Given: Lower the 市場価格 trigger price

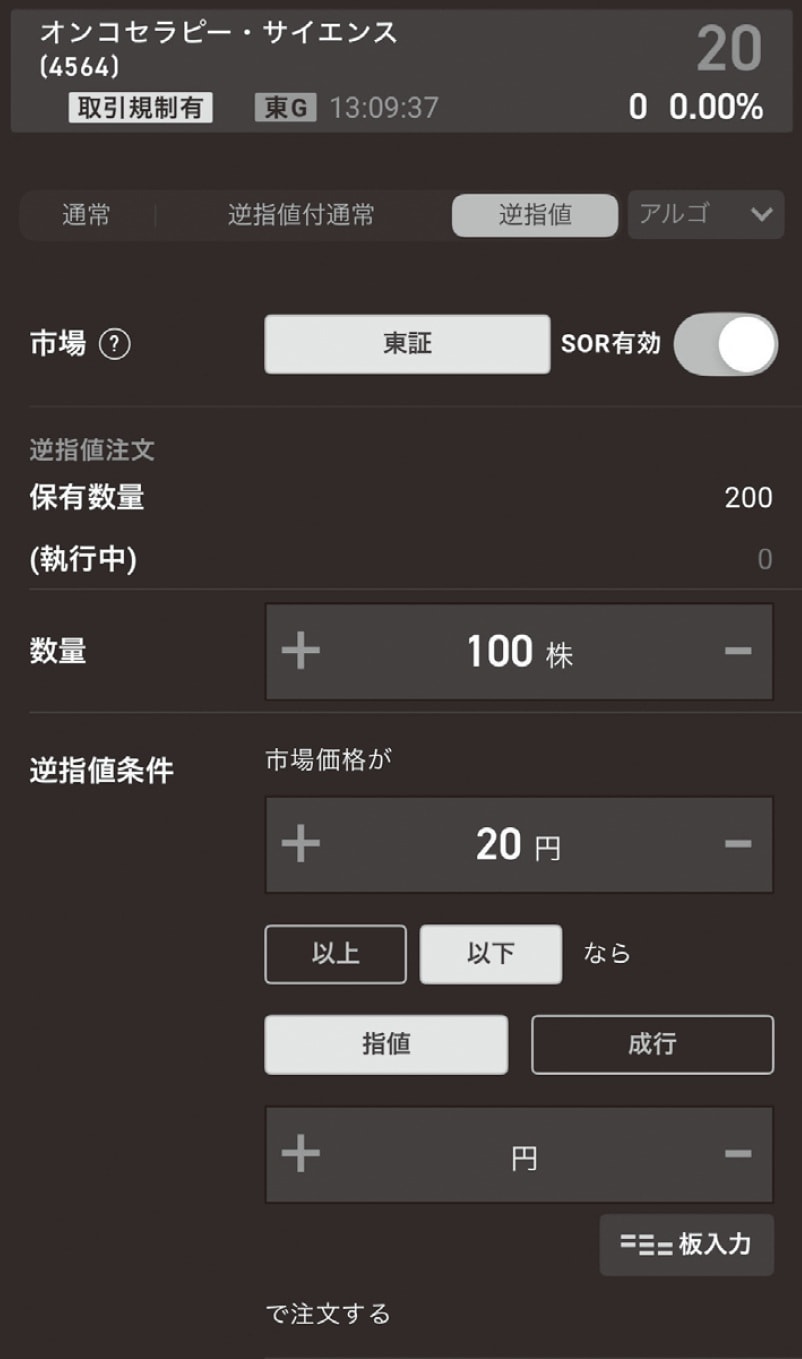Looking at the screenshot, I should tap(738, 845).
